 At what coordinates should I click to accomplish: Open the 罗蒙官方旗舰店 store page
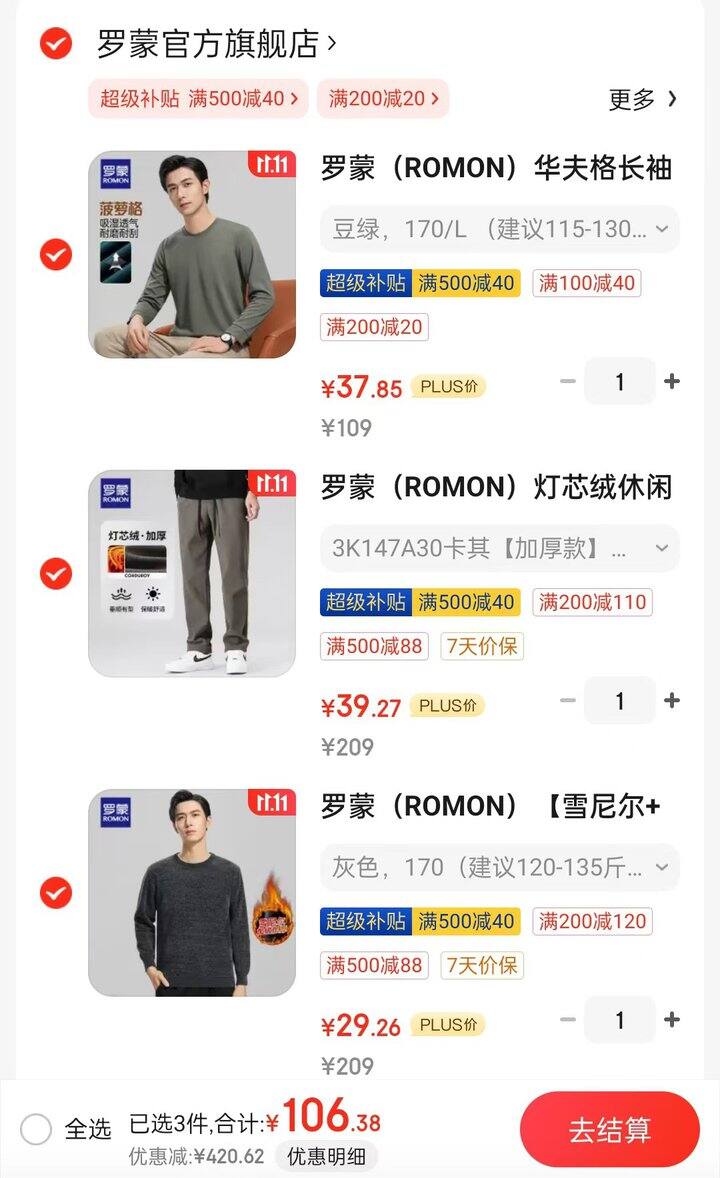click(216, 44)
